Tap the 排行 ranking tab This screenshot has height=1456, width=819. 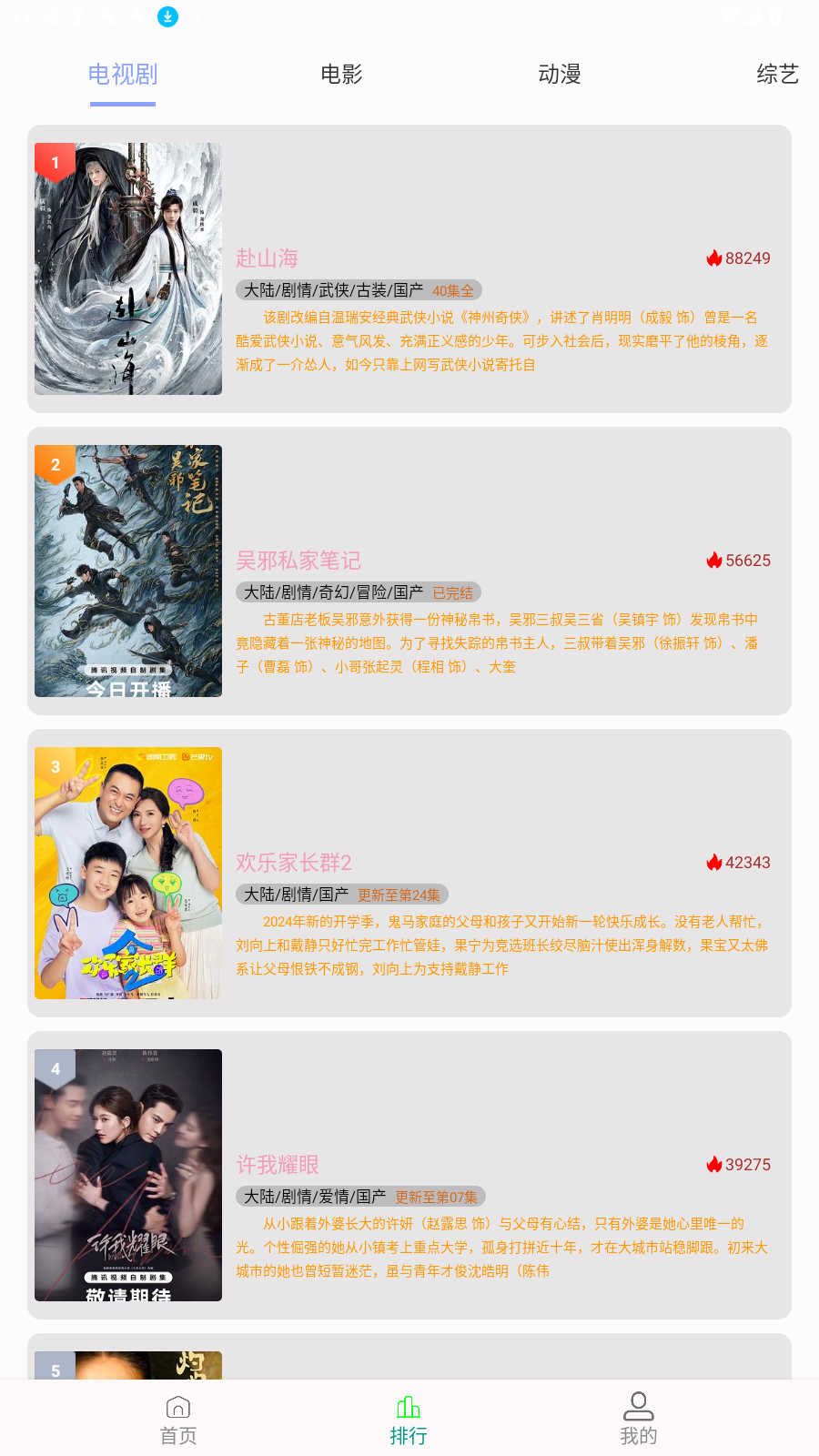point(409,1420)
